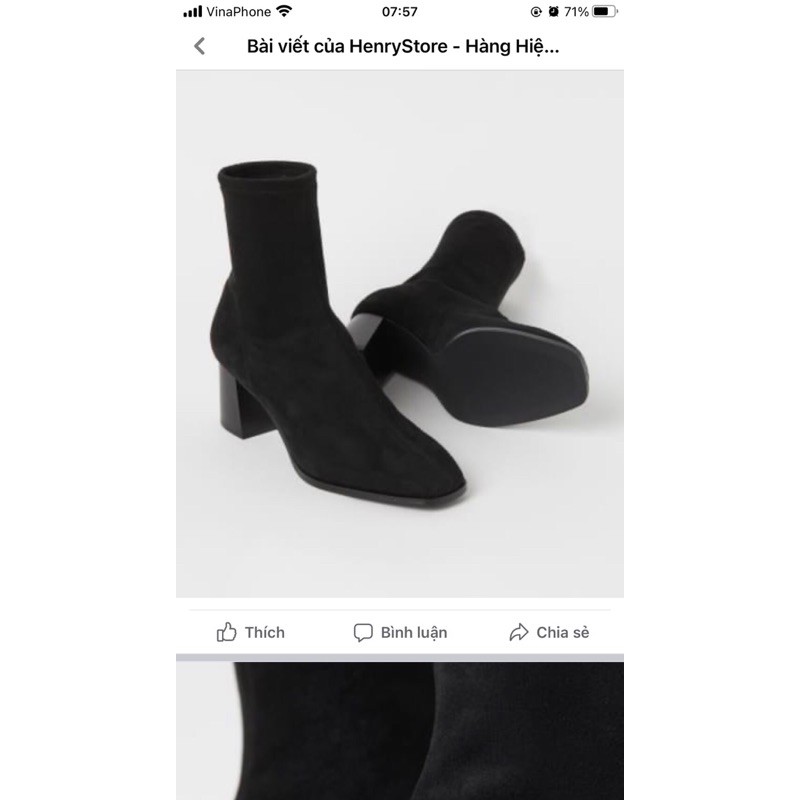Like the post with Thích button
This screenshot has width=800, height=800.
pos(251,632)
